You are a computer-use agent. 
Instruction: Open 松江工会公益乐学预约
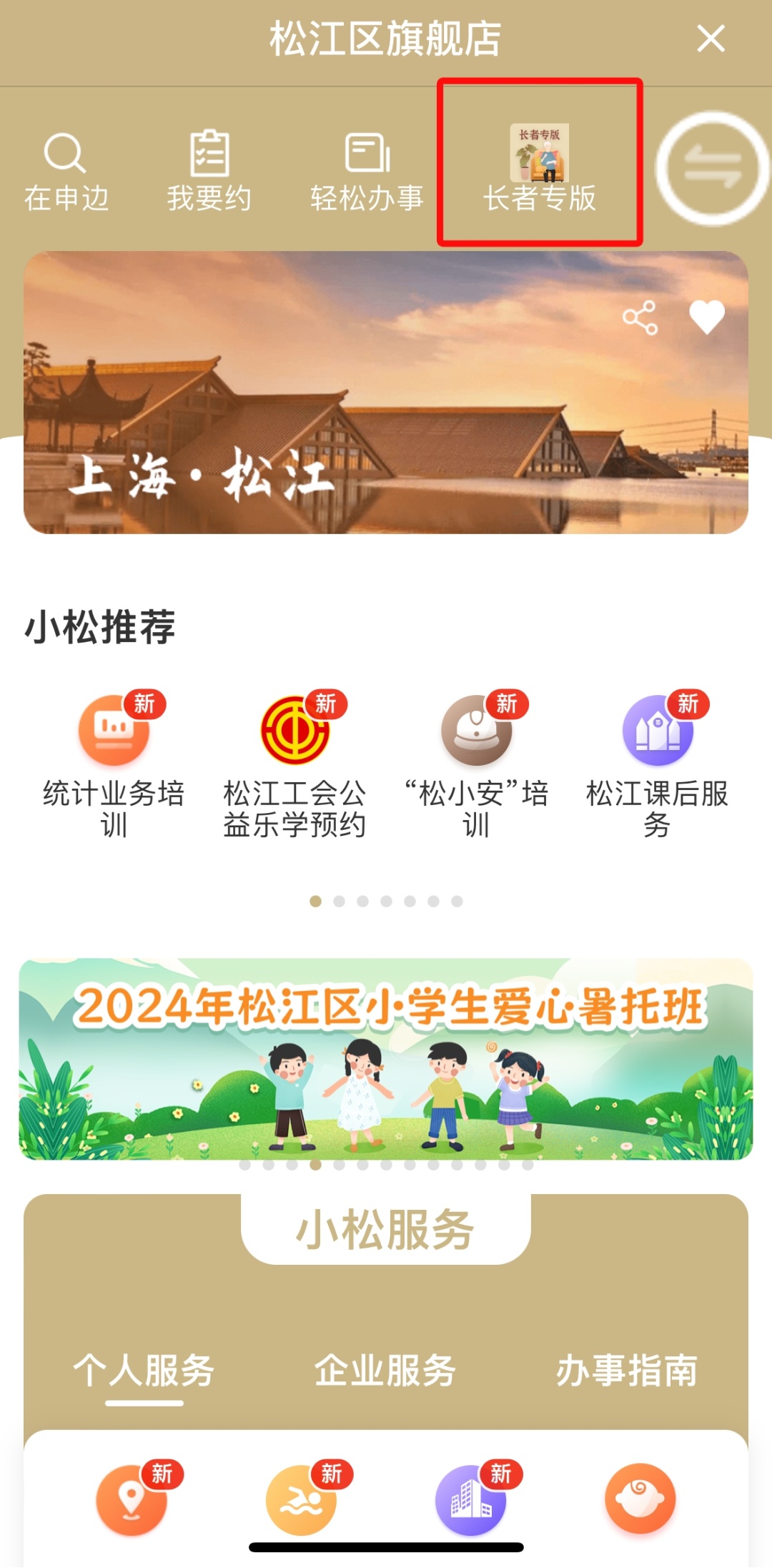[x=295, y=765]
